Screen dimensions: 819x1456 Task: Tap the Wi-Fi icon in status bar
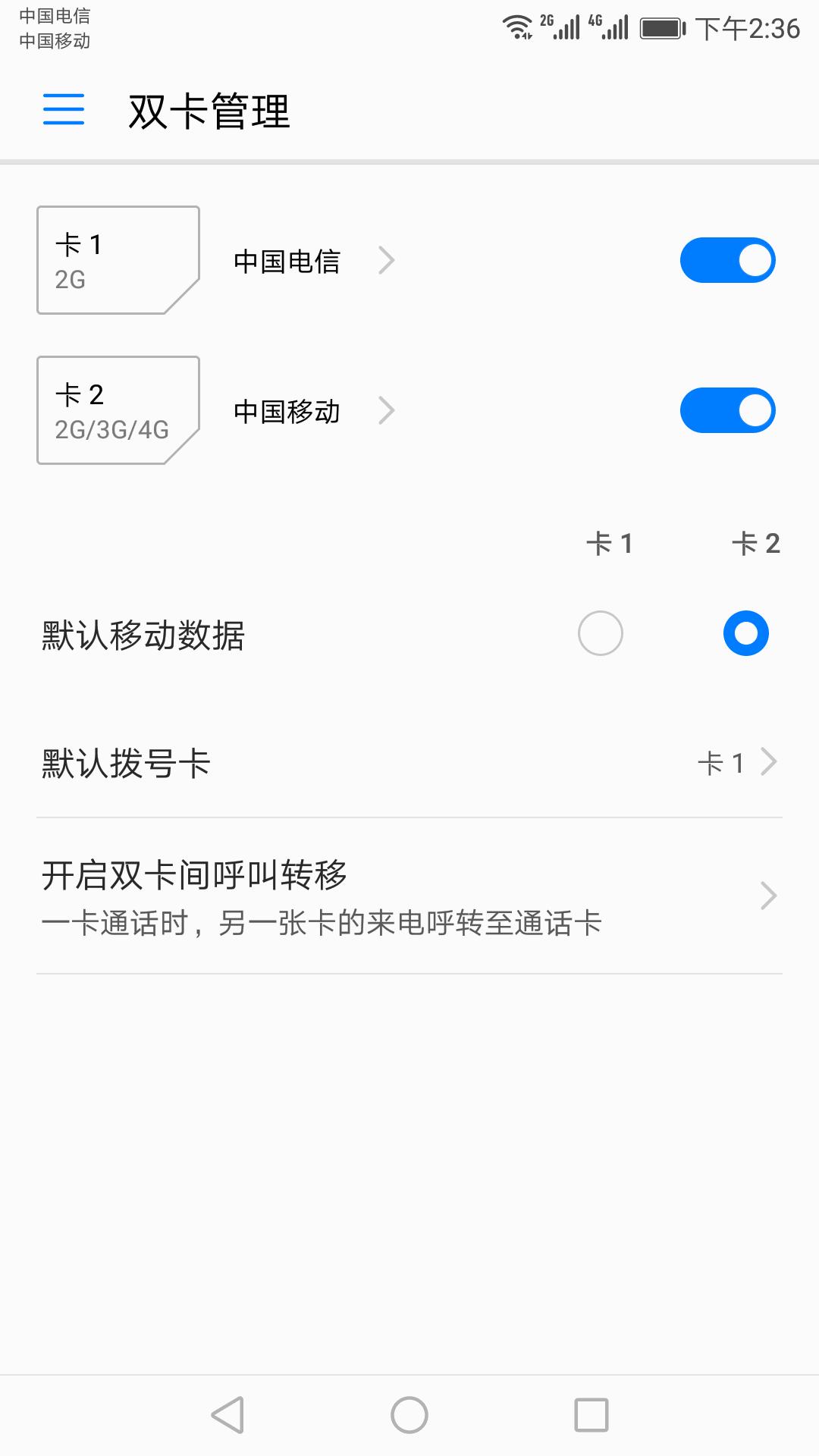[x=519, y=24]
